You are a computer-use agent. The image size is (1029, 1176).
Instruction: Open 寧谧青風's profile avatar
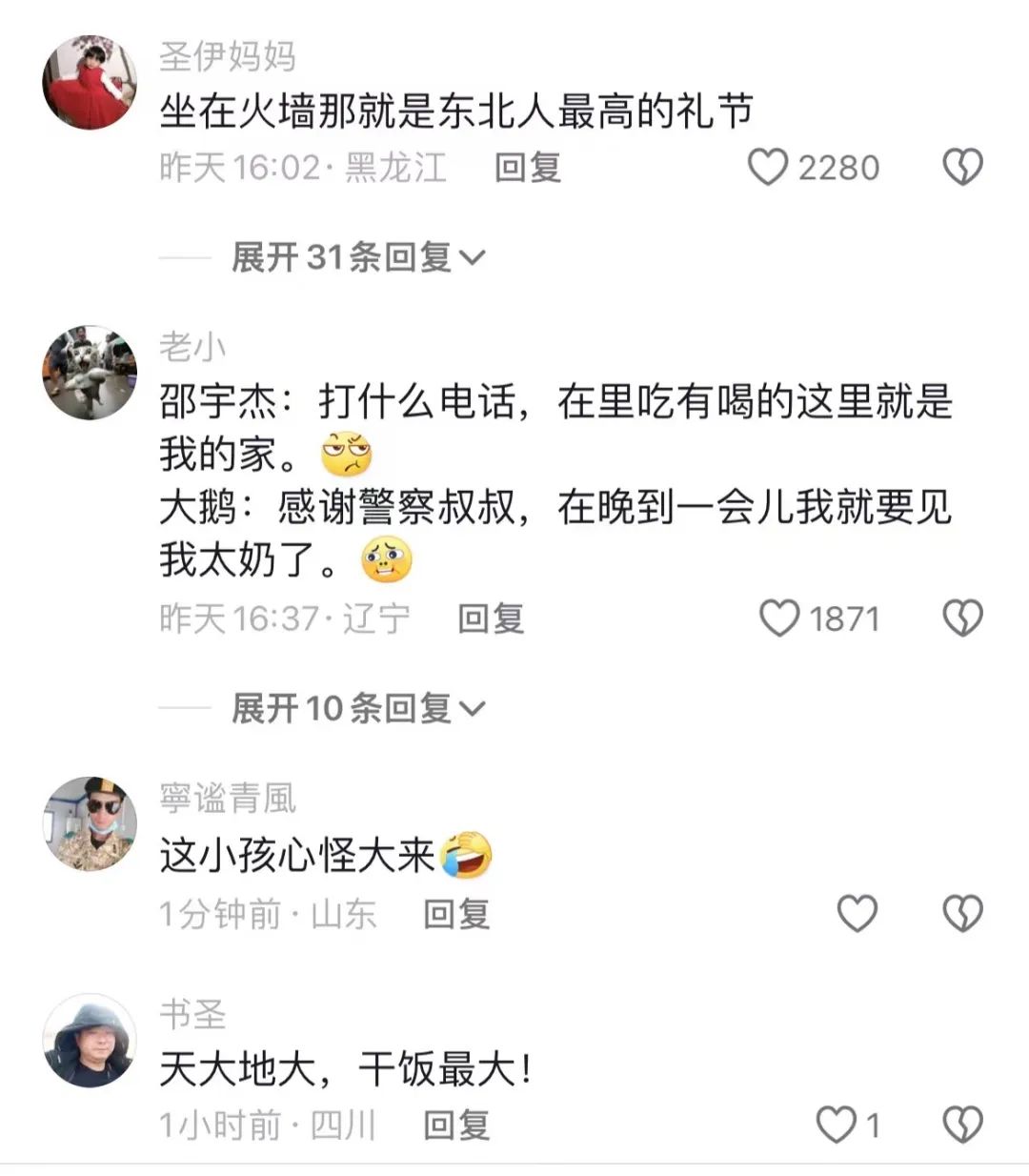pos(90,823)
